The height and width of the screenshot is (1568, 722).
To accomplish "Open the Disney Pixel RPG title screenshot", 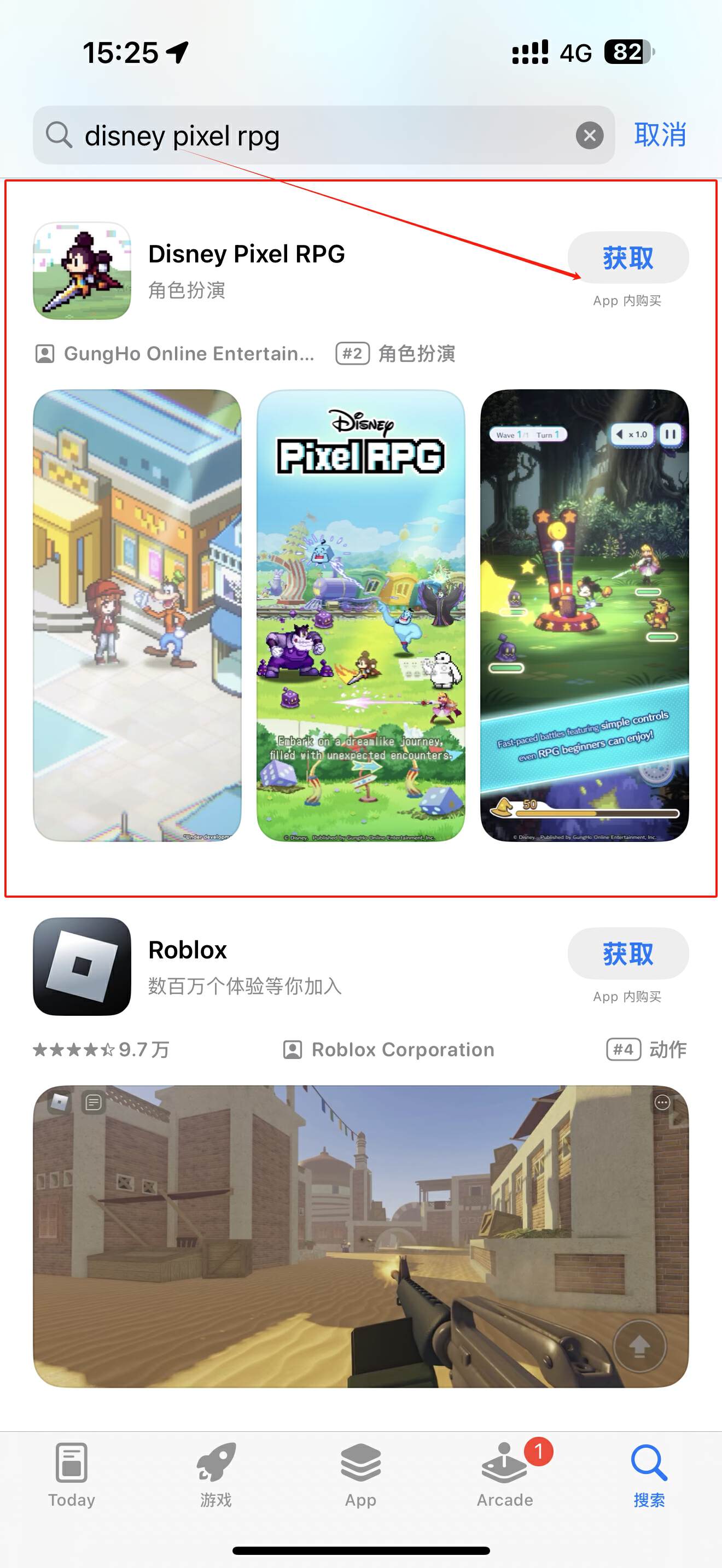I will [360, 616].
